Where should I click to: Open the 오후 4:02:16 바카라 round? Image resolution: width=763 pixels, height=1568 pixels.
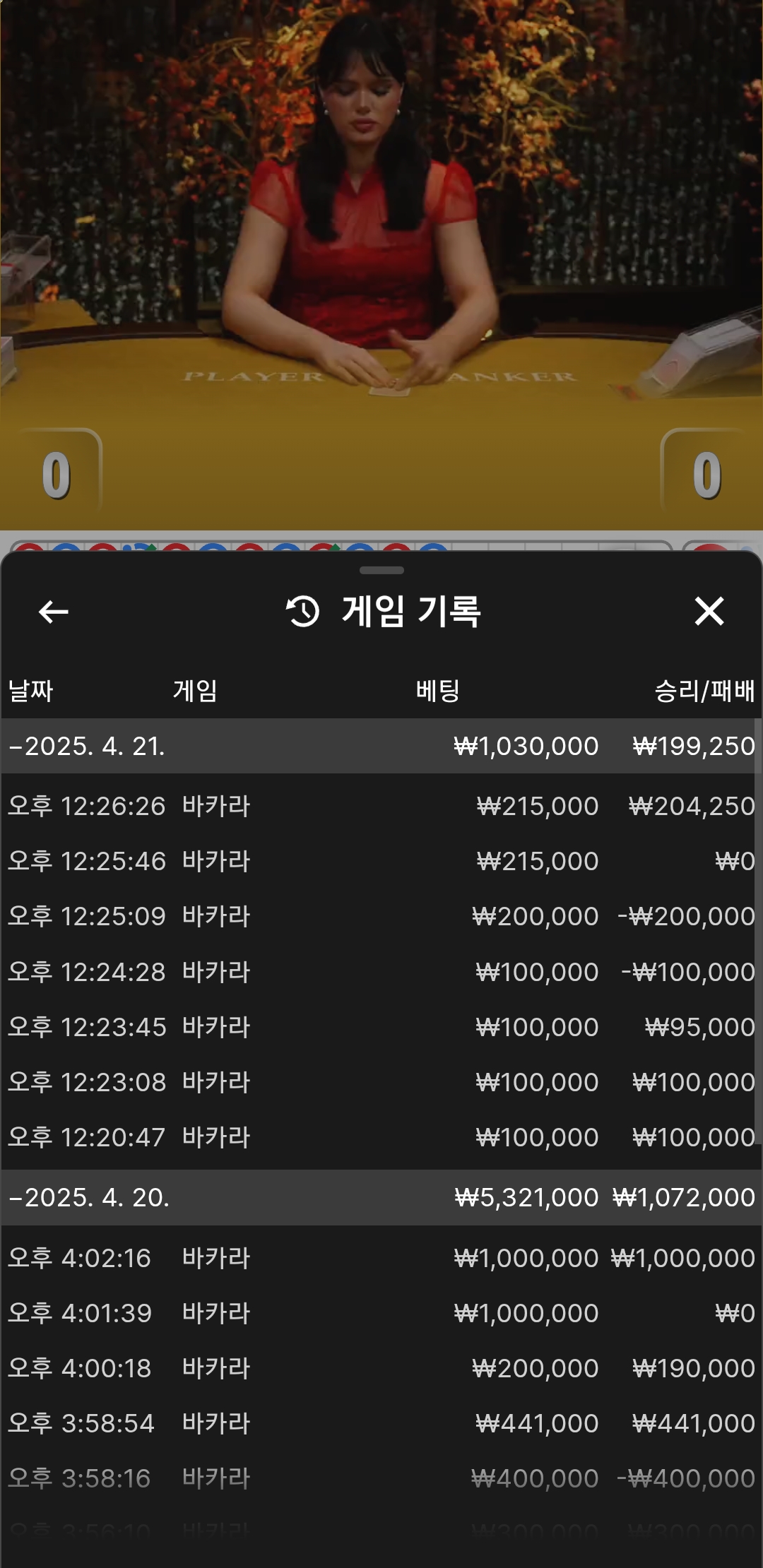(x=381, y=1259)
